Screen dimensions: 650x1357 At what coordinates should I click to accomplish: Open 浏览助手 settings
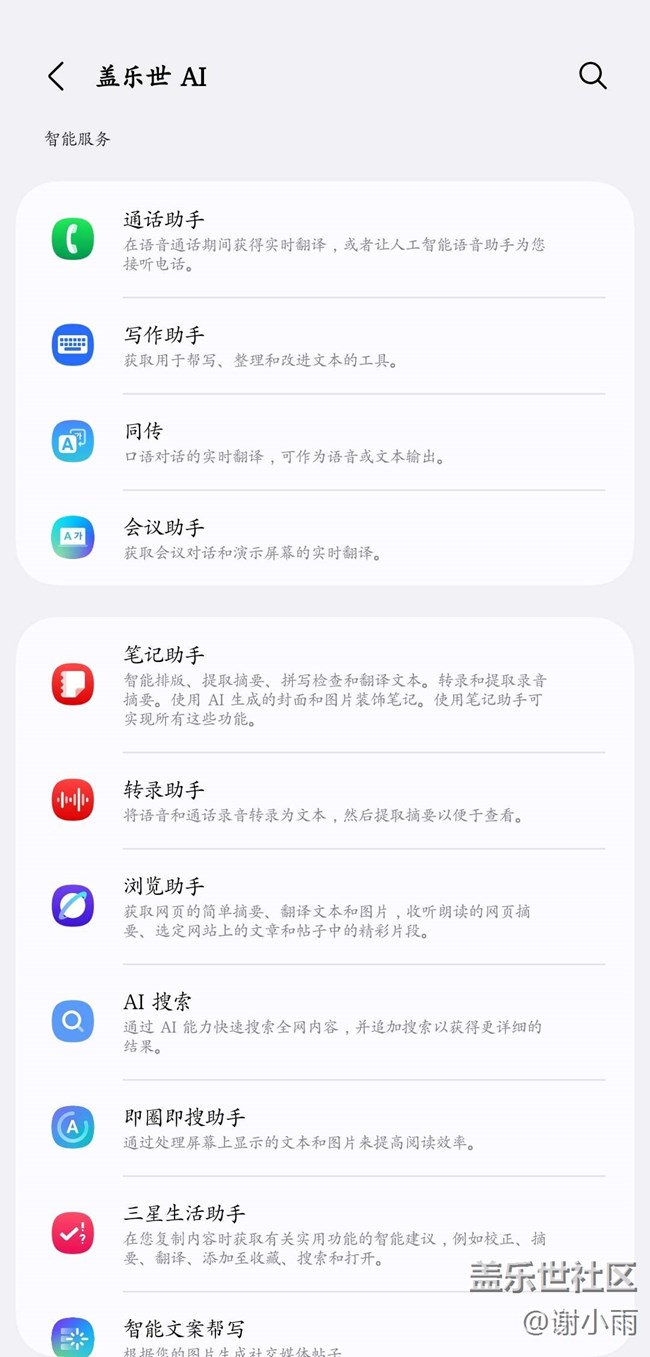pyautogui.click(x=325, y=906)
